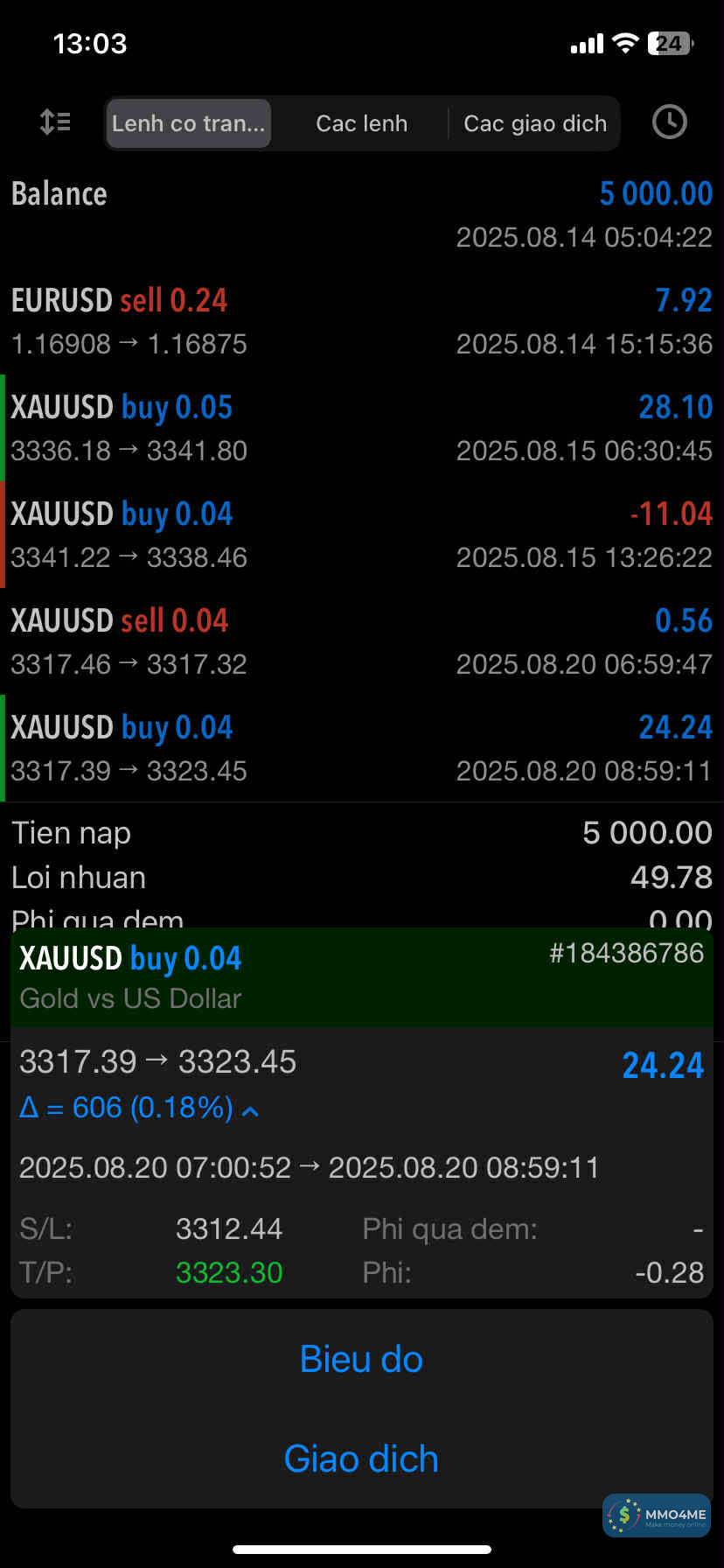Select the XAUUSD buy 0.05 trade
Image resolution: width=724 pixels, height=1568 pixels.
tap(361, 428)
